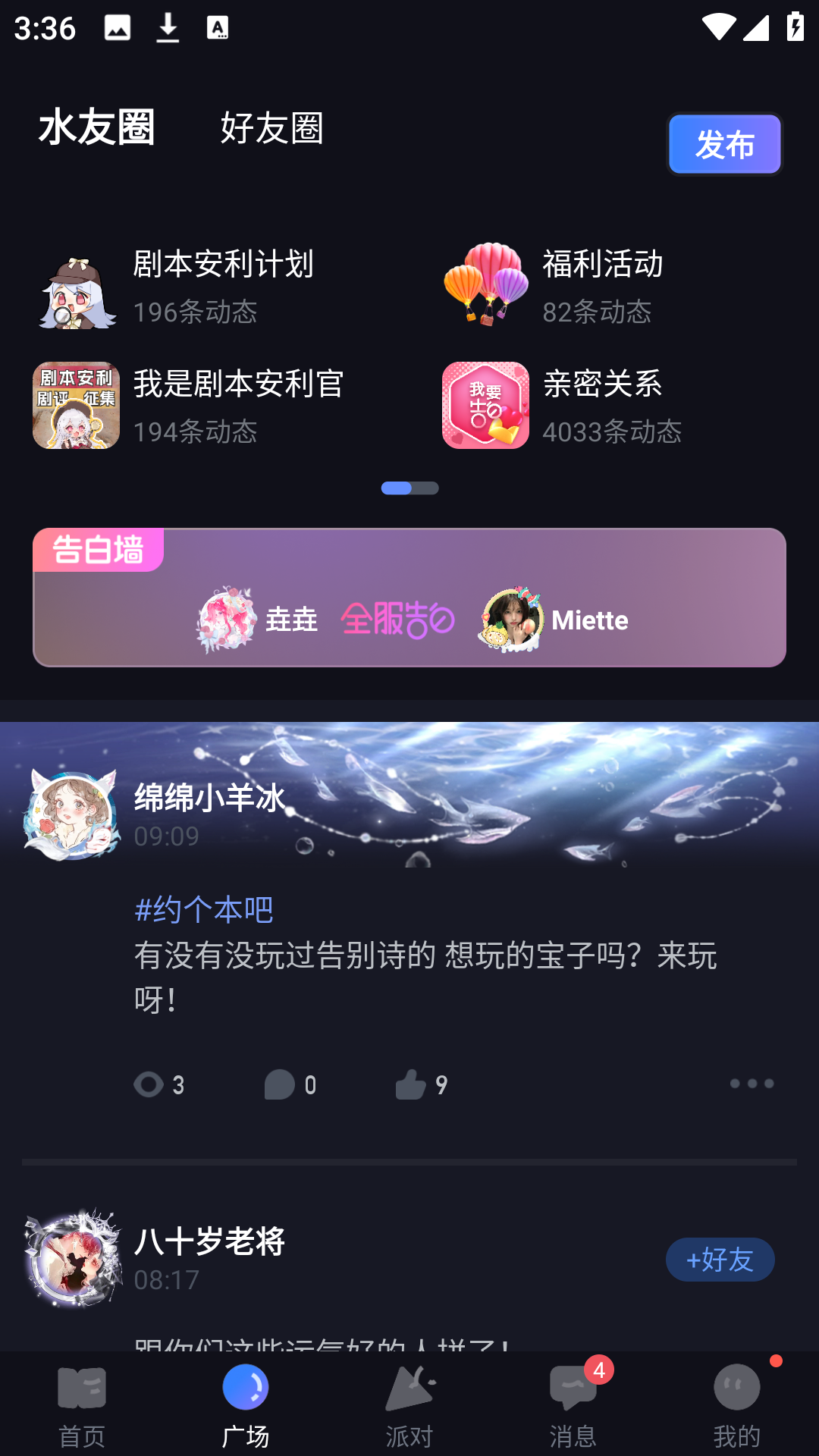Go to the 首页 tab
819x1456 pixels.
coord(82,1404)
